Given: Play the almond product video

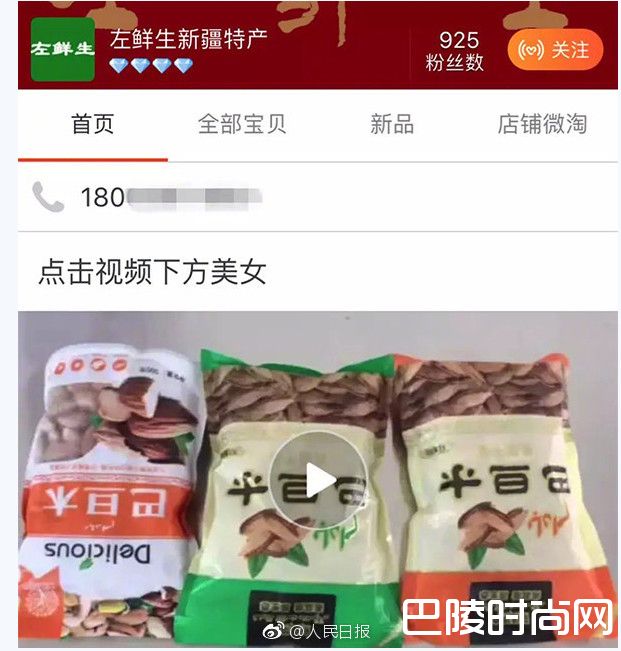Looking at the screenshot, I should [x=318, y=481].
